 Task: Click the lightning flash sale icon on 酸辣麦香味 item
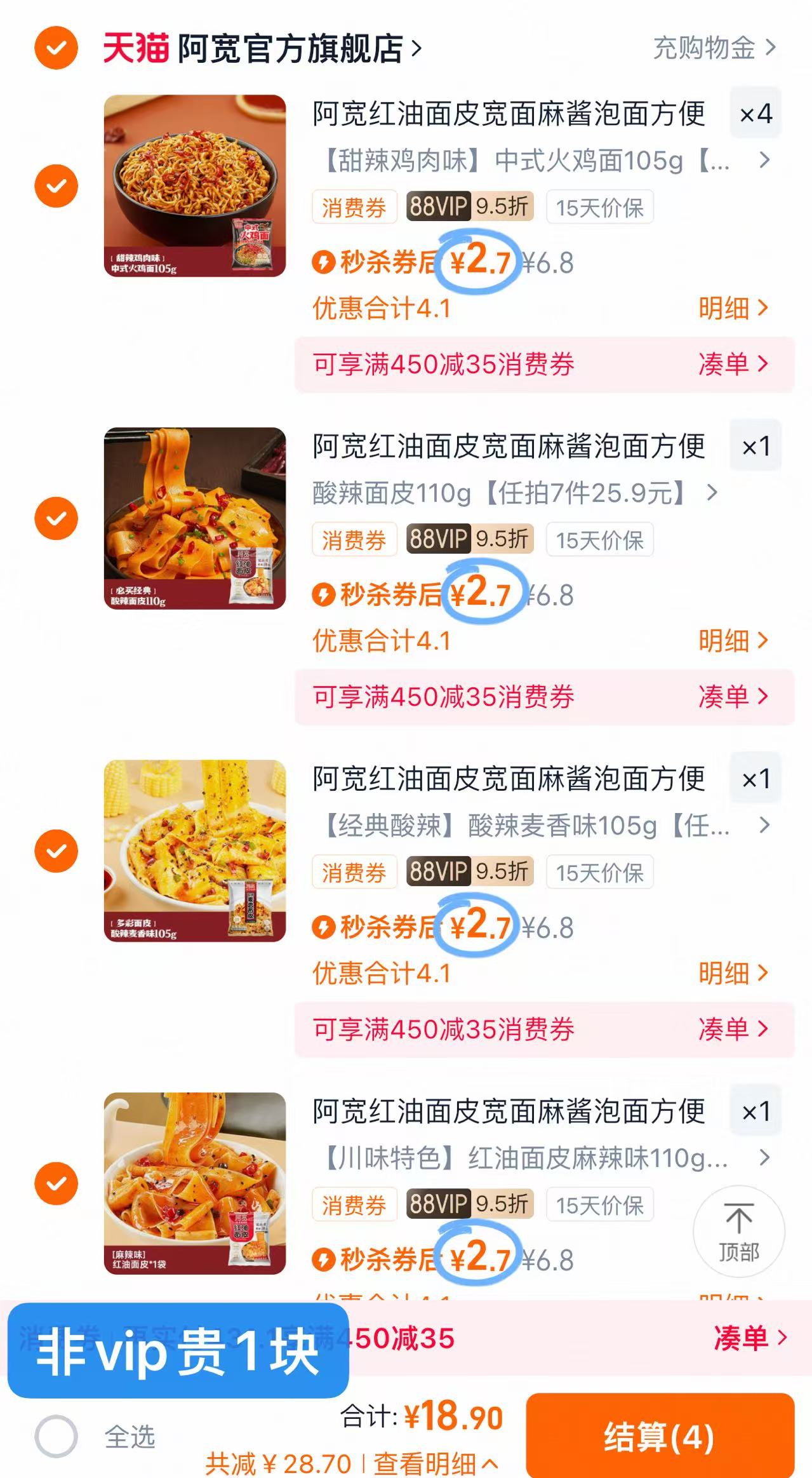[326, 927]
